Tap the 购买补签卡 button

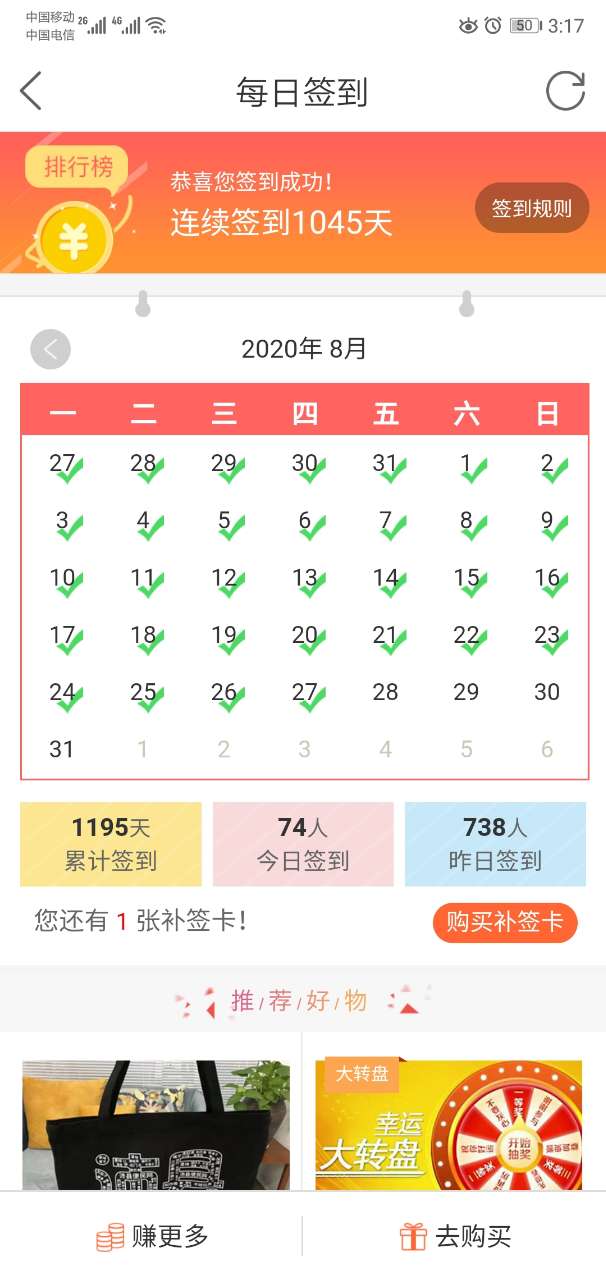(505, 922)
